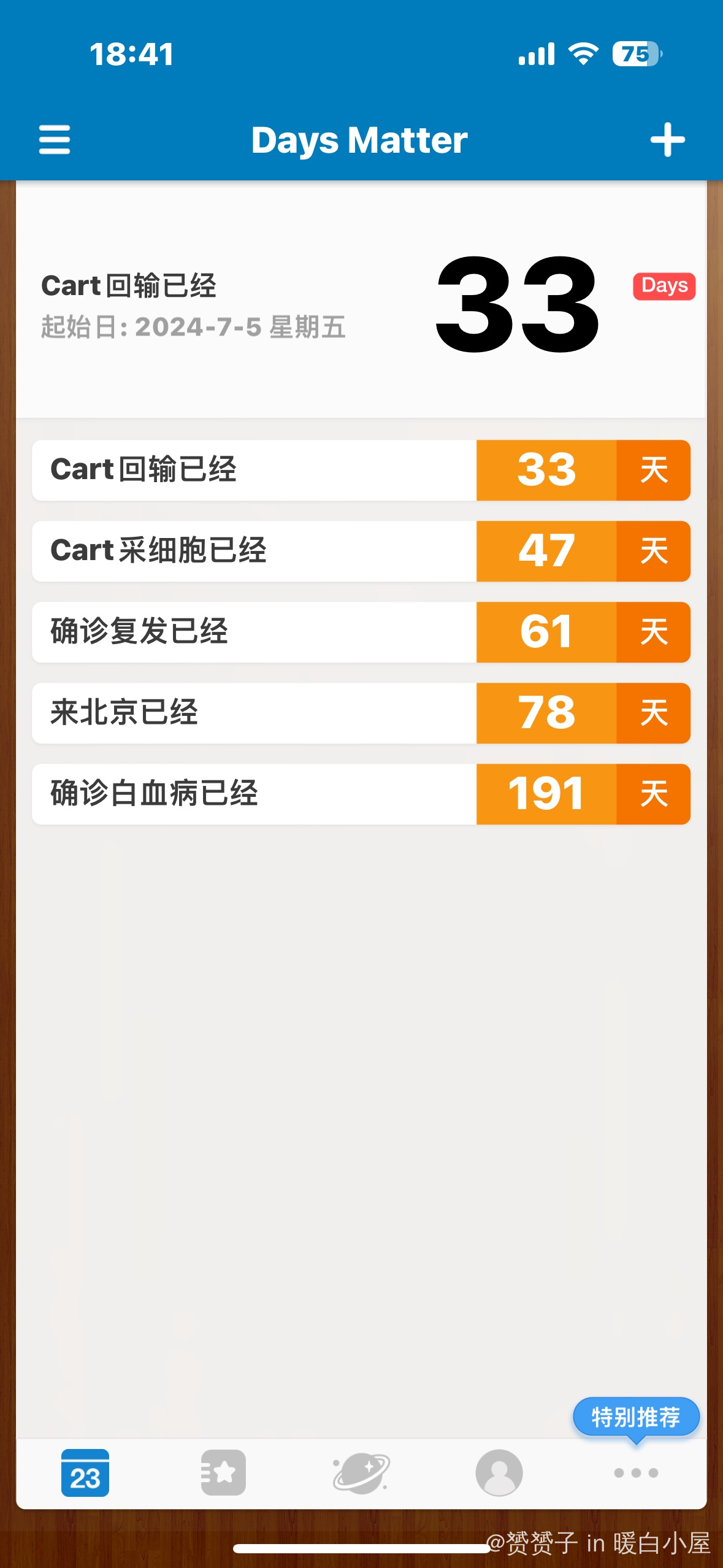Open the 确诊白血病已经 191天 row

[361, 794]
